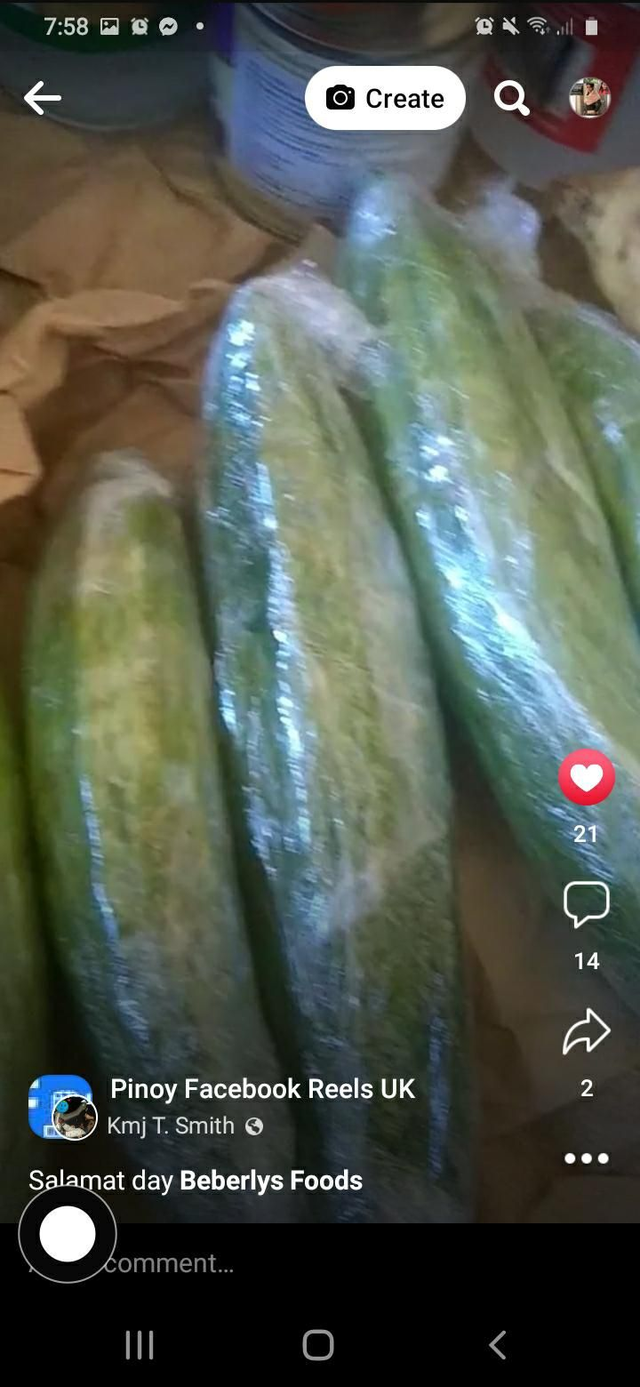Tap the Beberlys Foods tag in the caption

coord(271,1181)
